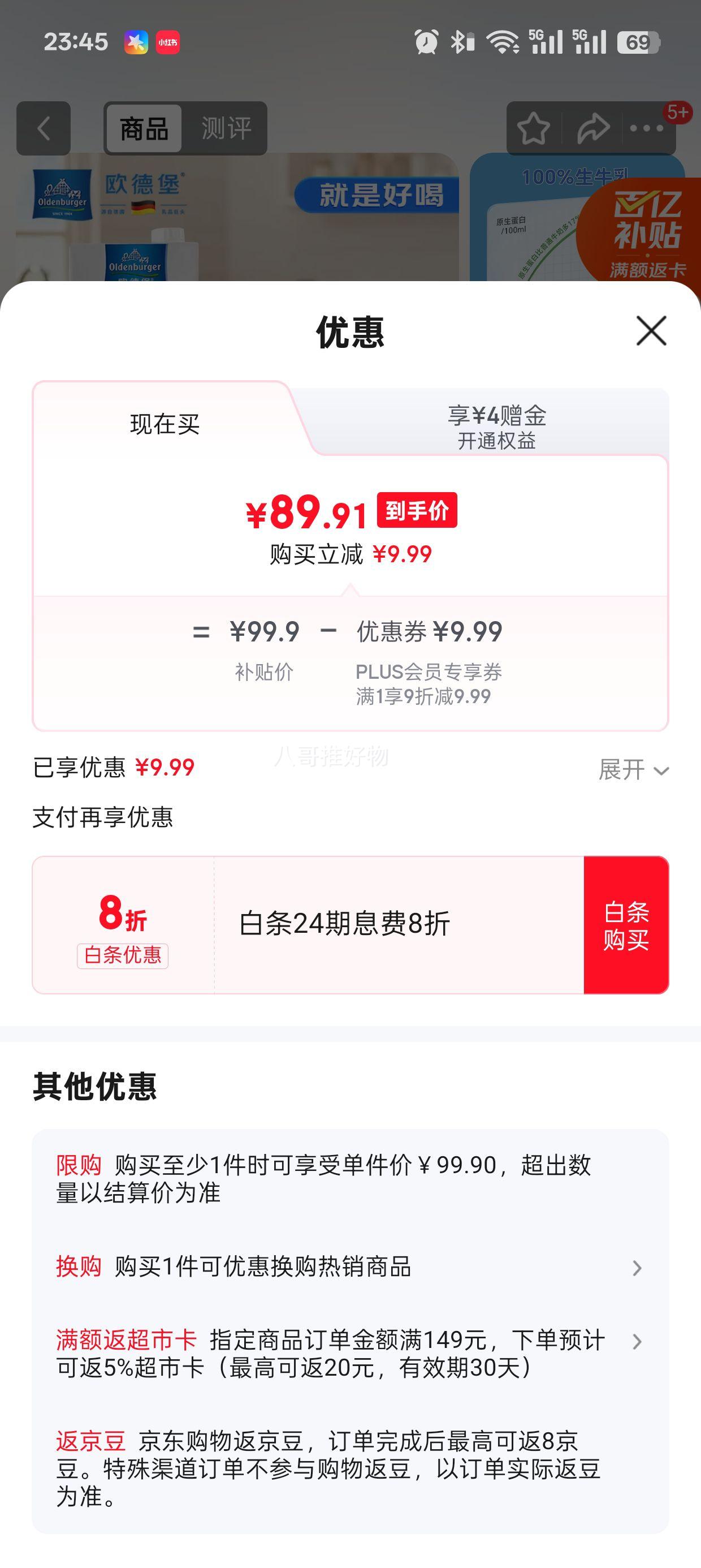Tap the star icon to favorite this product

pyautogui.click(x=533, y=128)
